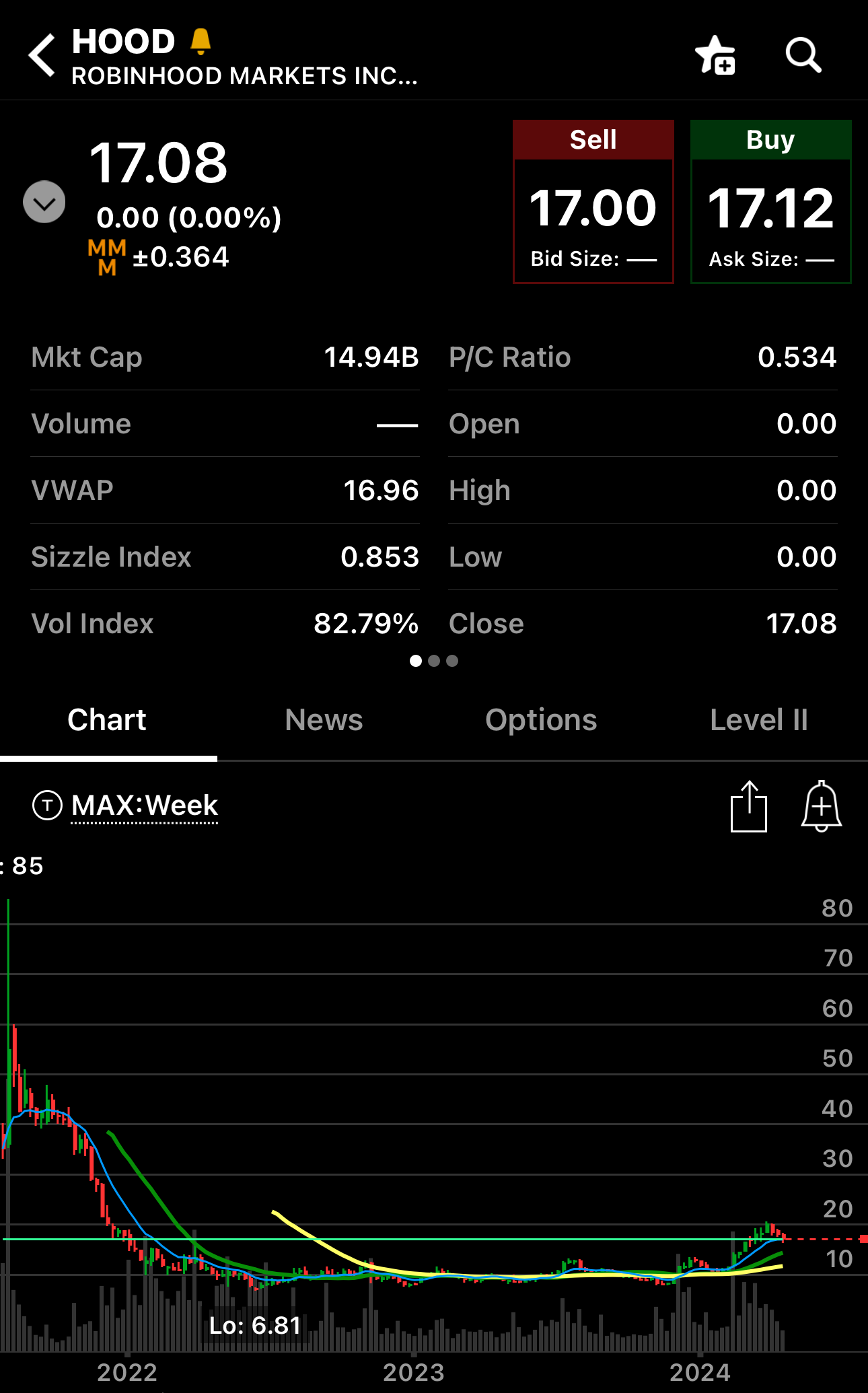The image size is (868, 1393).
Task: Tap the stats page indicator dots
Action: coord(434,661)
